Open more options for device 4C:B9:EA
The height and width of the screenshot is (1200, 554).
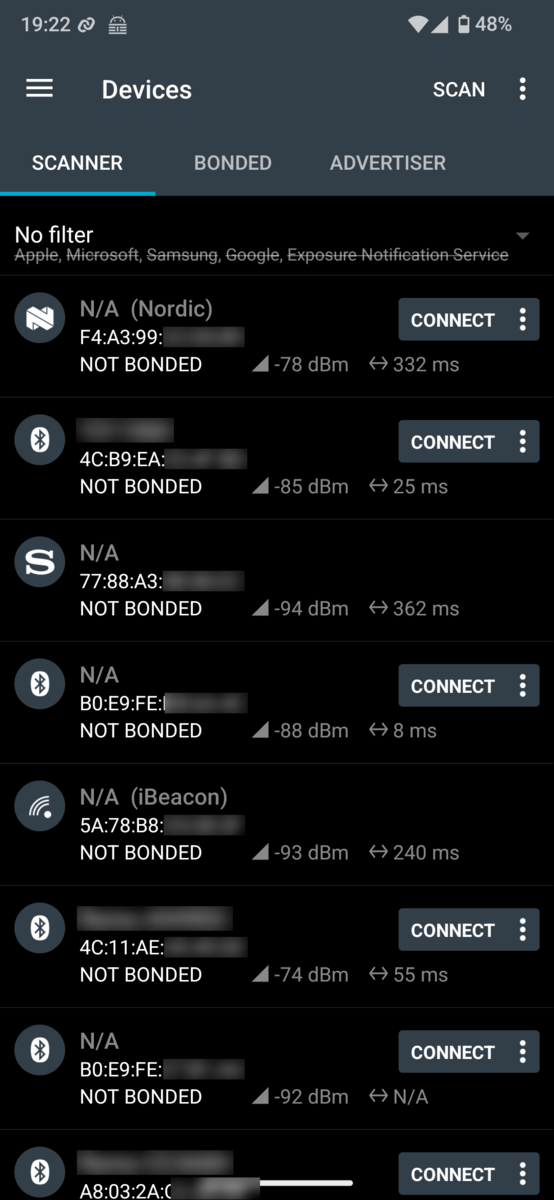point(522,442)
